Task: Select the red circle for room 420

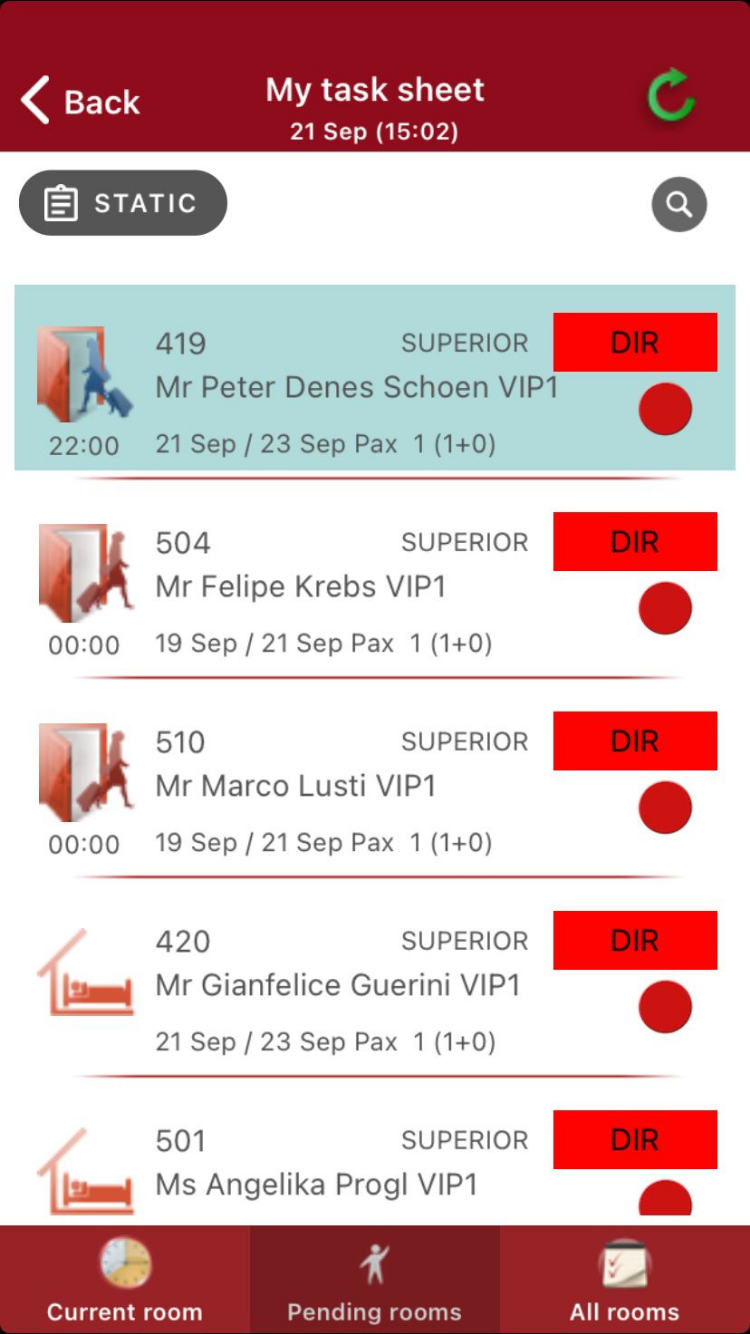Action: coord(665,1006)
